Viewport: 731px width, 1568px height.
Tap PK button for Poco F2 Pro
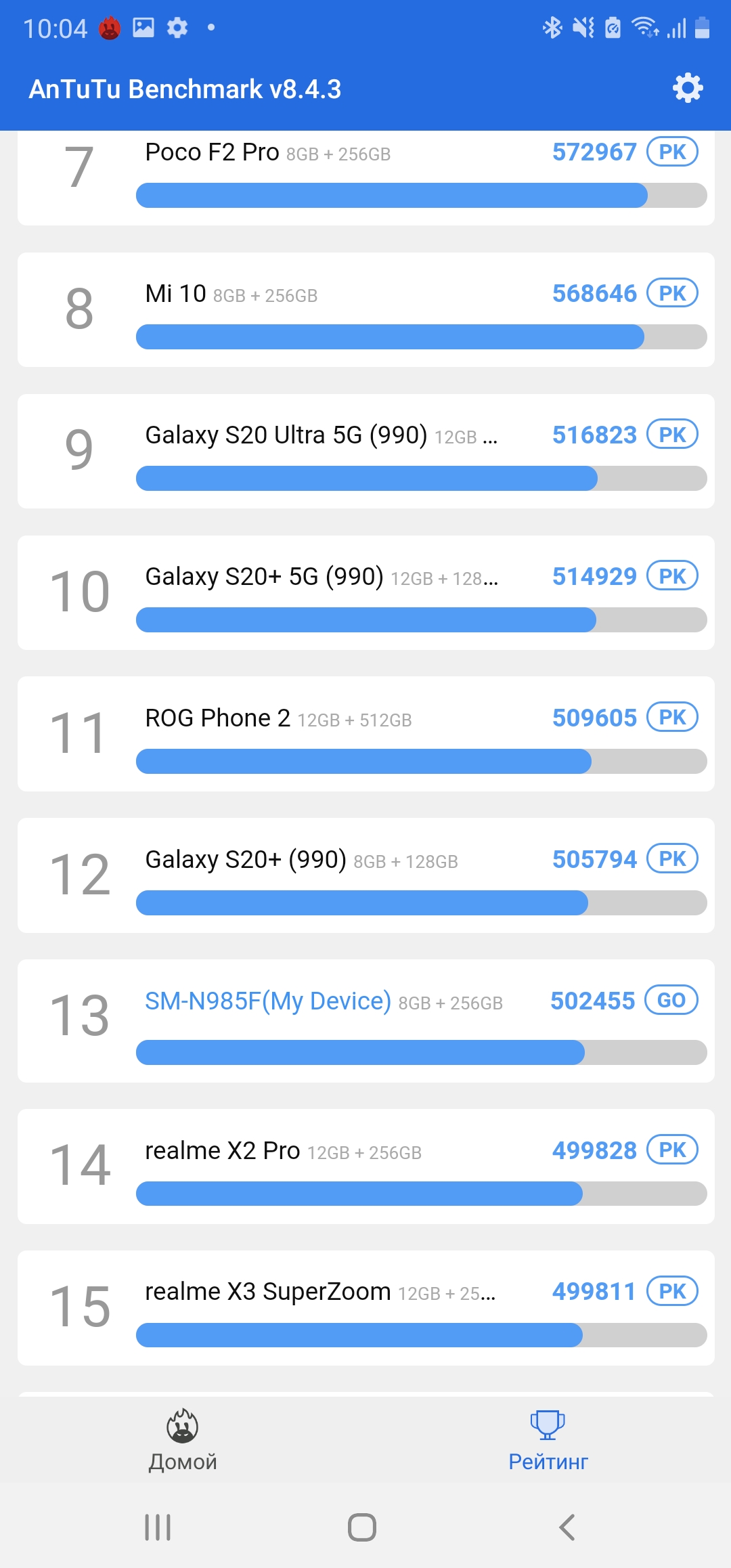(x=672, y=152)
